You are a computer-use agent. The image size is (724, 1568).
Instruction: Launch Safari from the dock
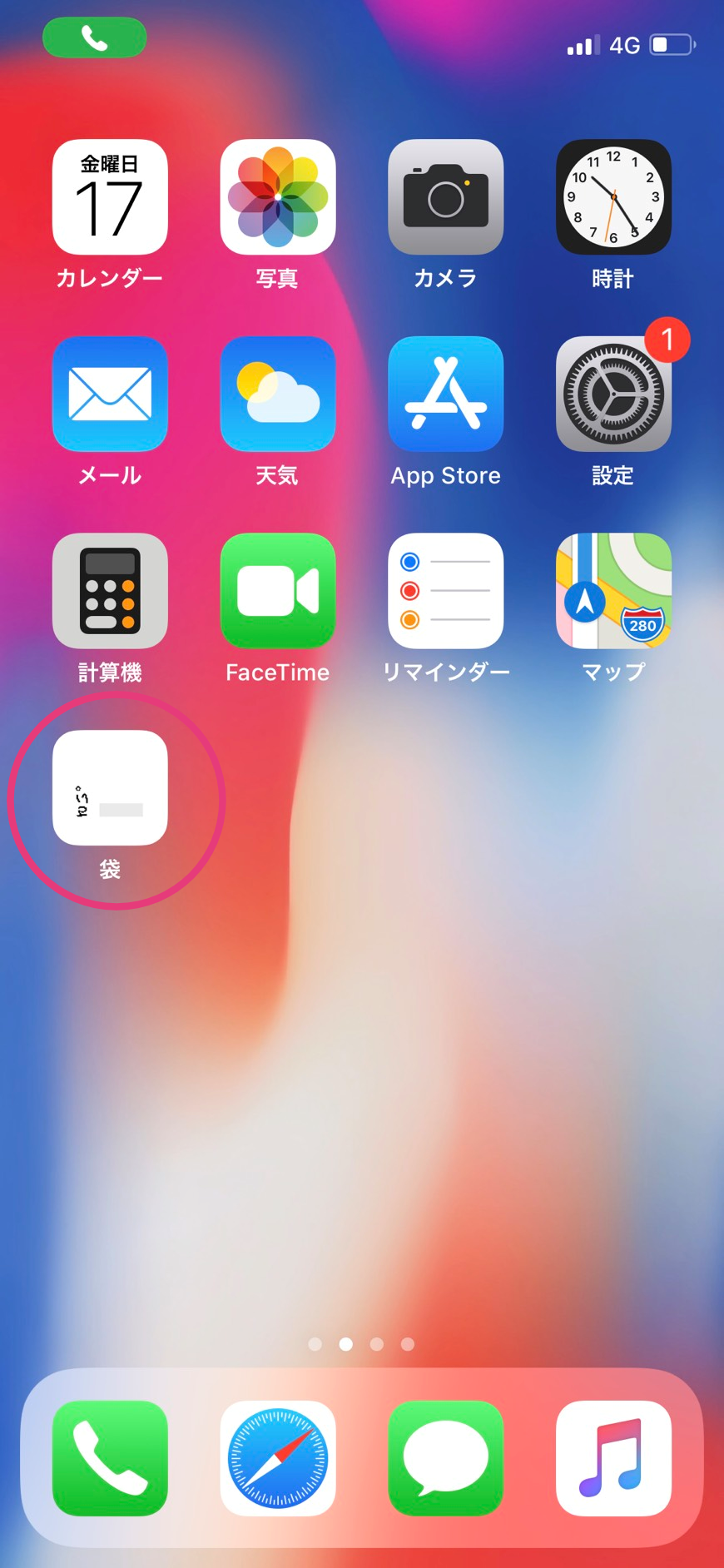point(278,1458)
